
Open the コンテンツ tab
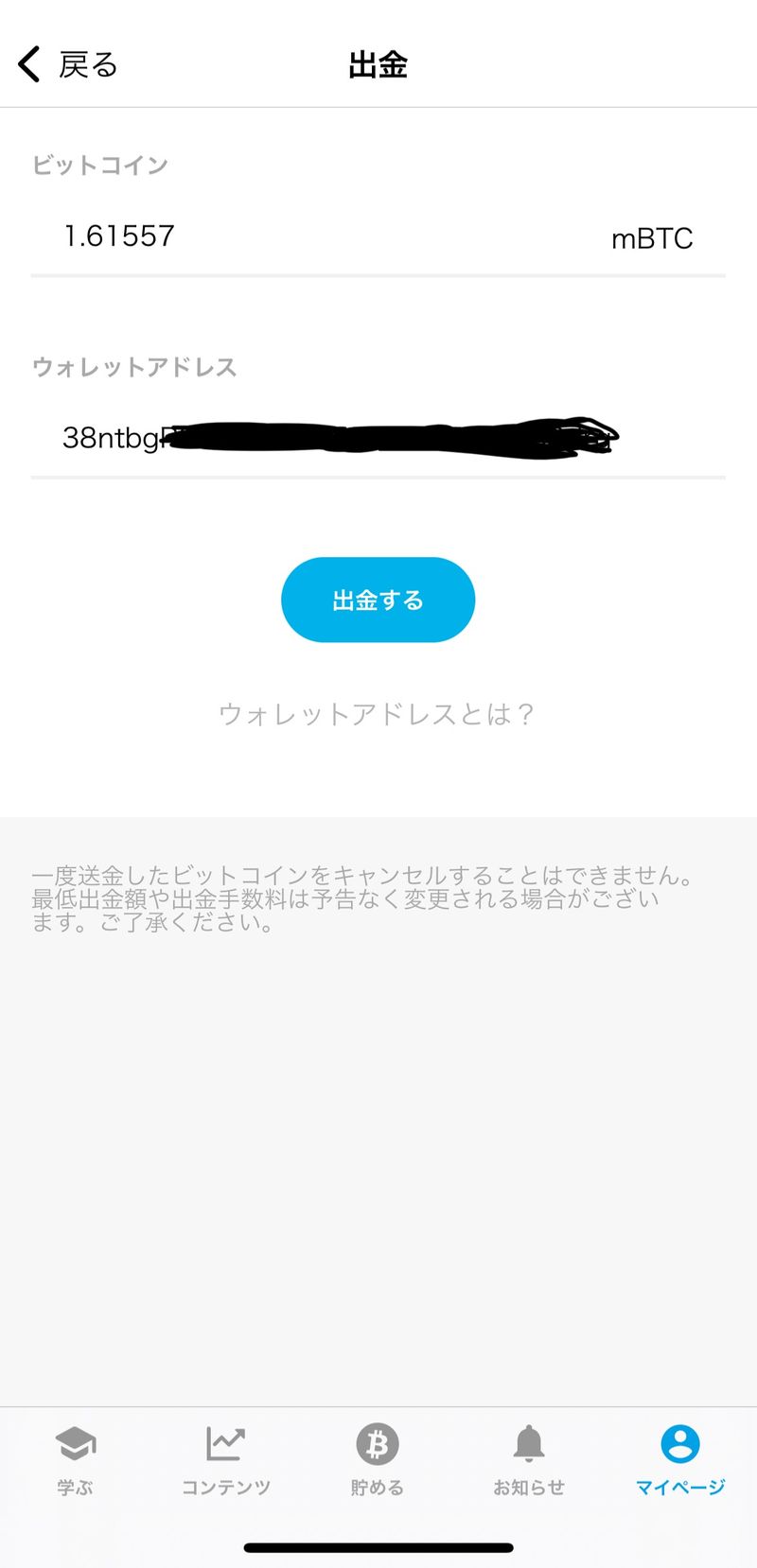(x=226, y=1460)
